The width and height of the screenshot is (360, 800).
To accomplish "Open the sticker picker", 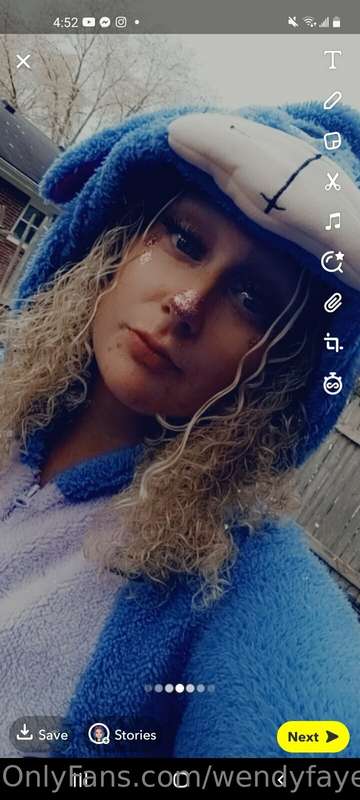I will click(x=332, y=140).
